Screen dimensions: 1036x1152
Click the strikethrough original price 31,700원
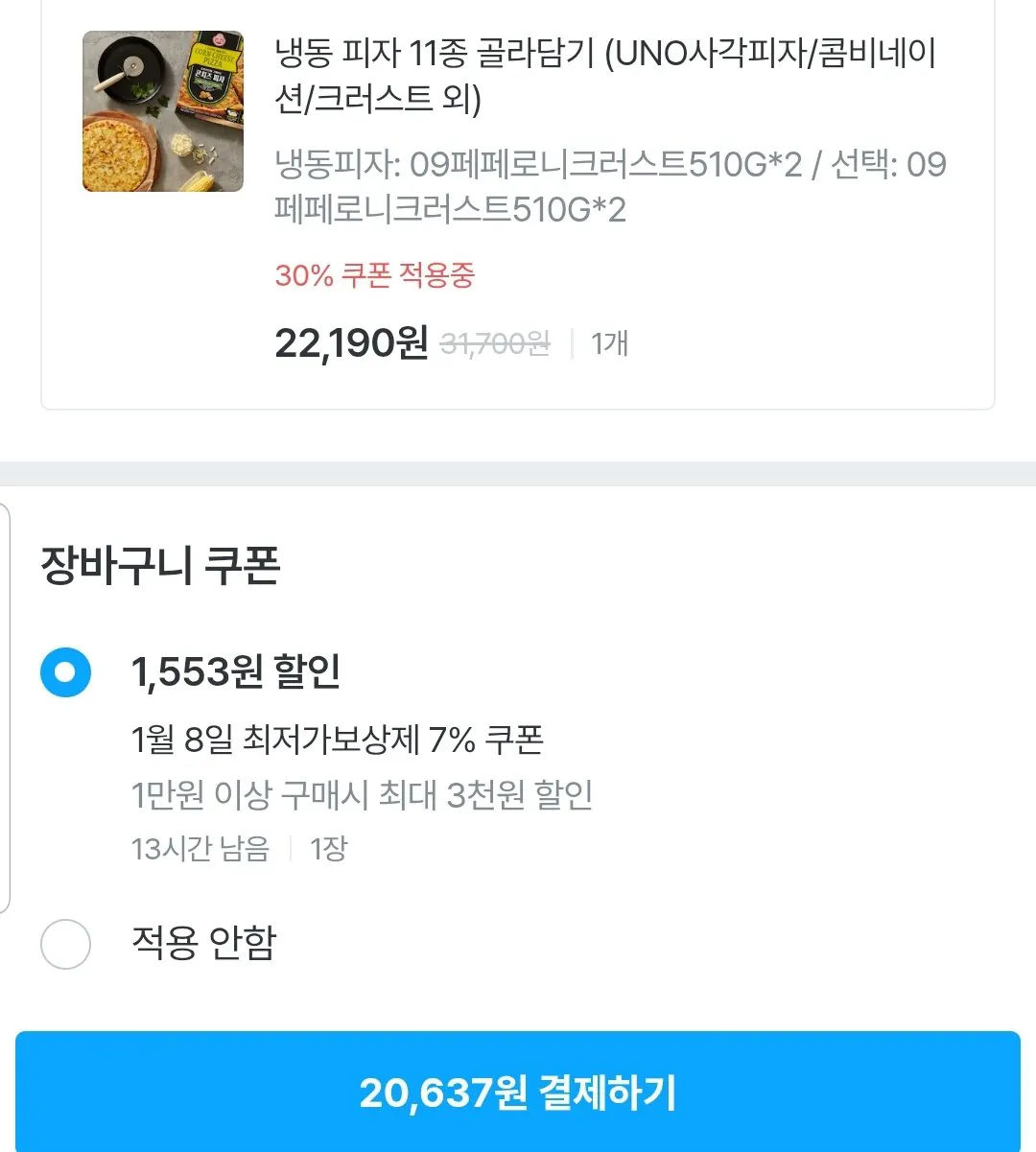tap(493, 342)
